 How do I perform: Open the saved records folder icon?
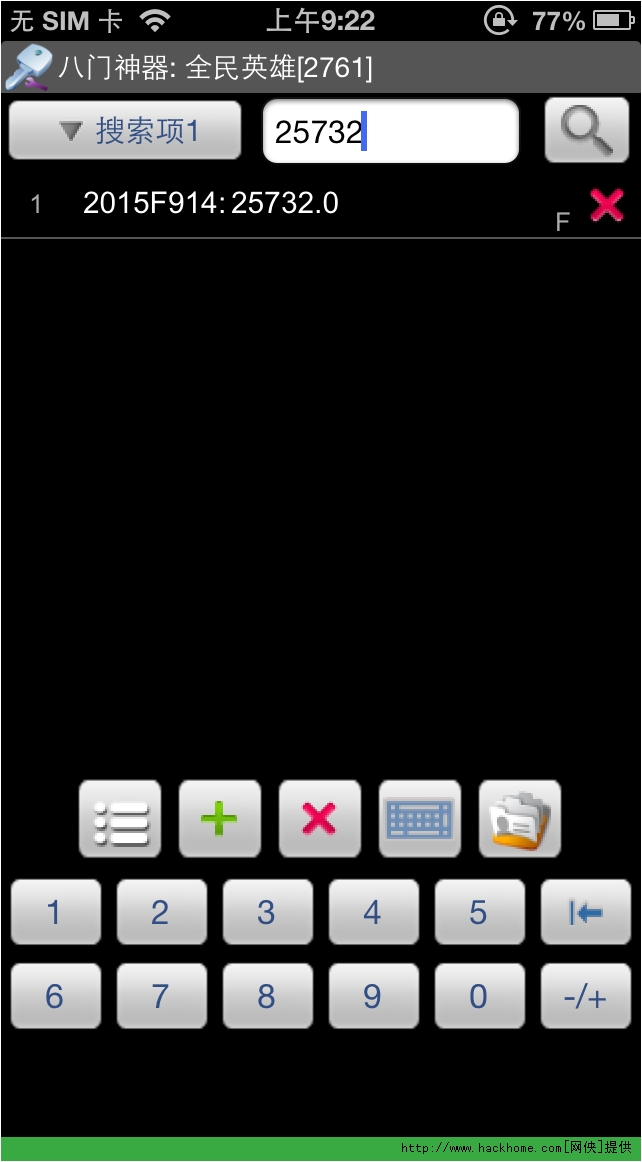519,820
